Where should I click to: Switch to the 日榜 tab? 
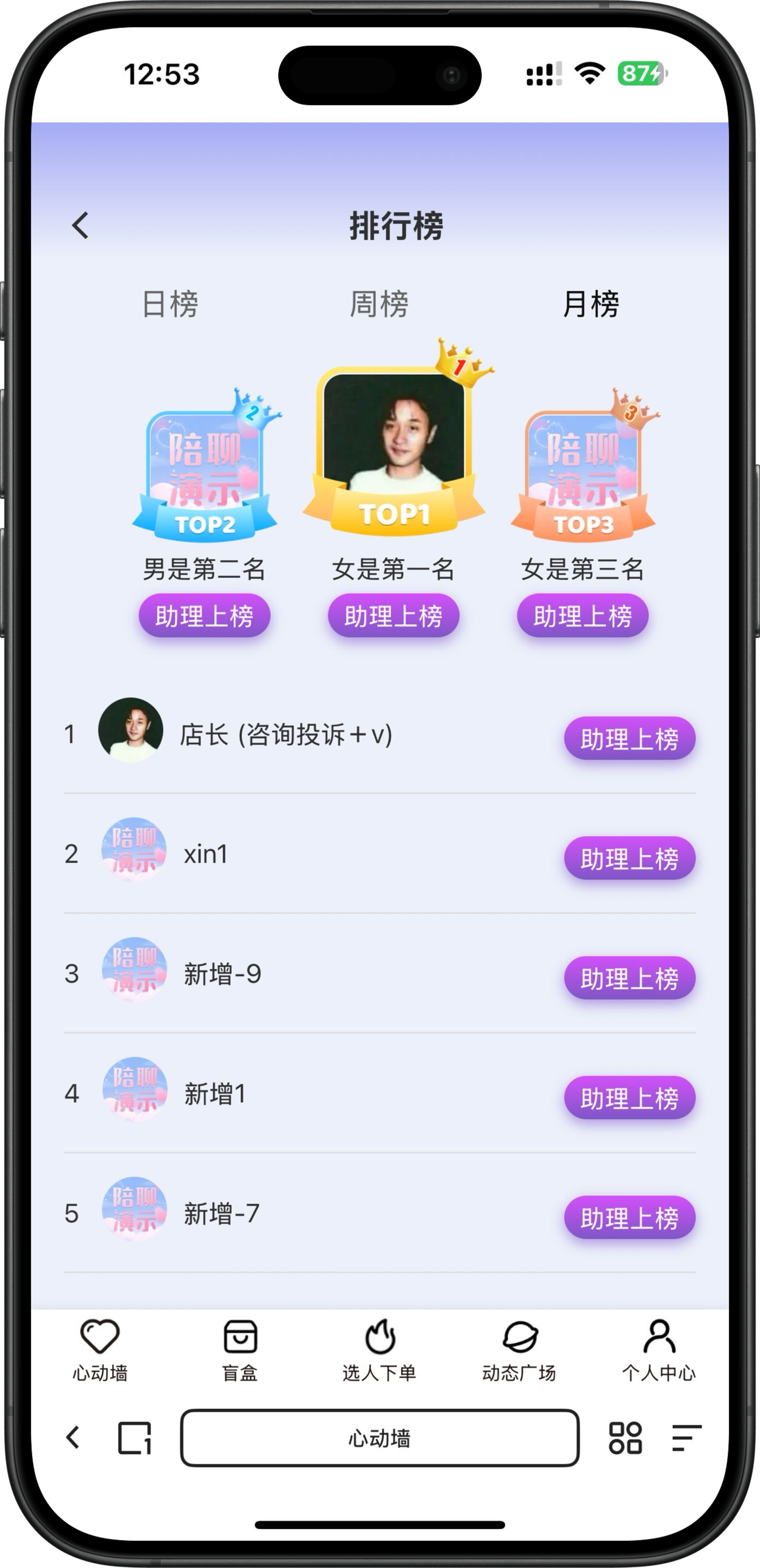pos(171,304)
